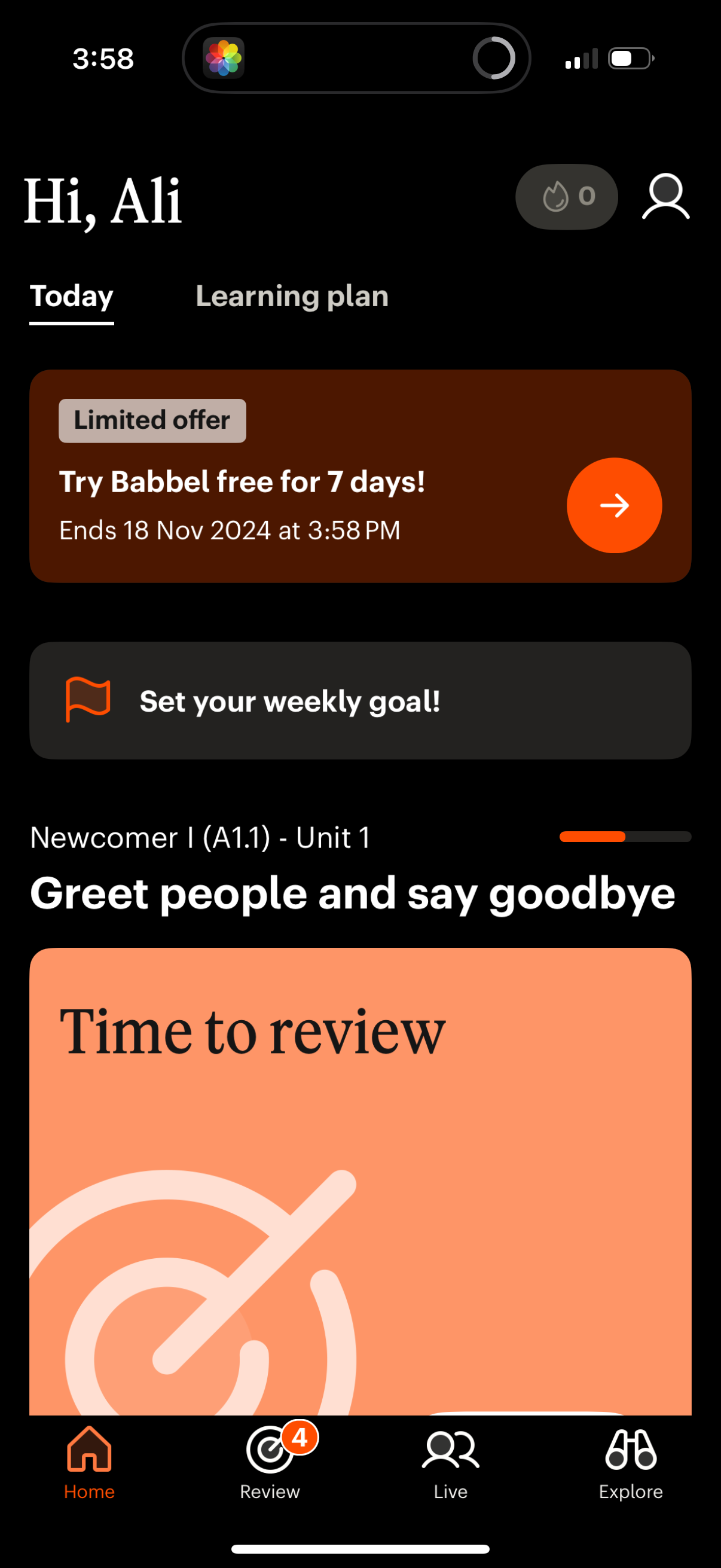Select the lesson title Greet people and say goodbye
This screenshot has height=1568, width=721.
coord(352,892)
